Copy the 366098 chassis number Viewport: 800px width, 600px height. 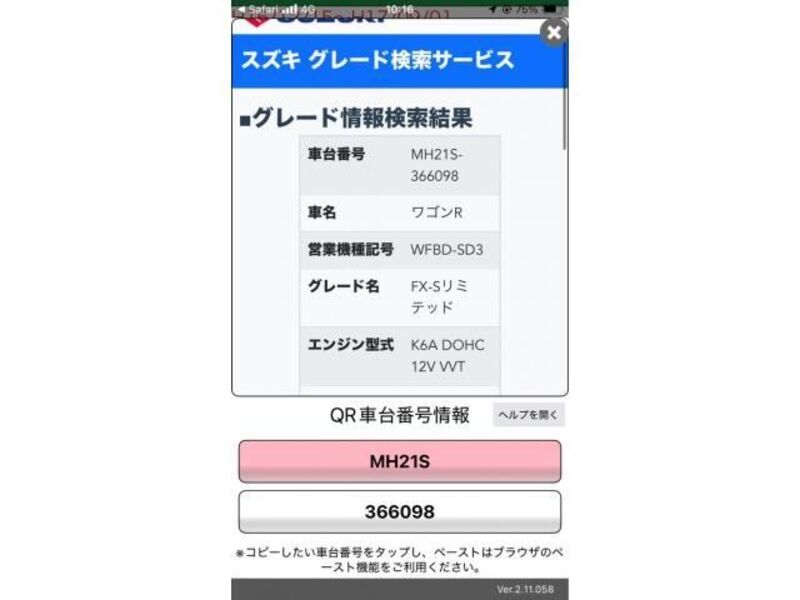coord(399,512)
